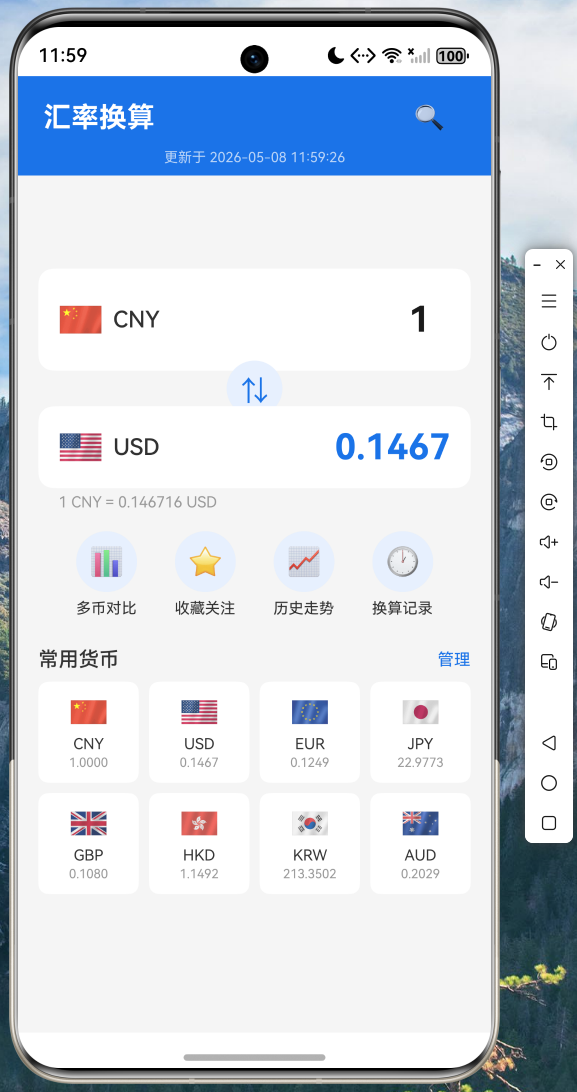
Task: Choose JPY from common currencies
Action: [420, 732]
